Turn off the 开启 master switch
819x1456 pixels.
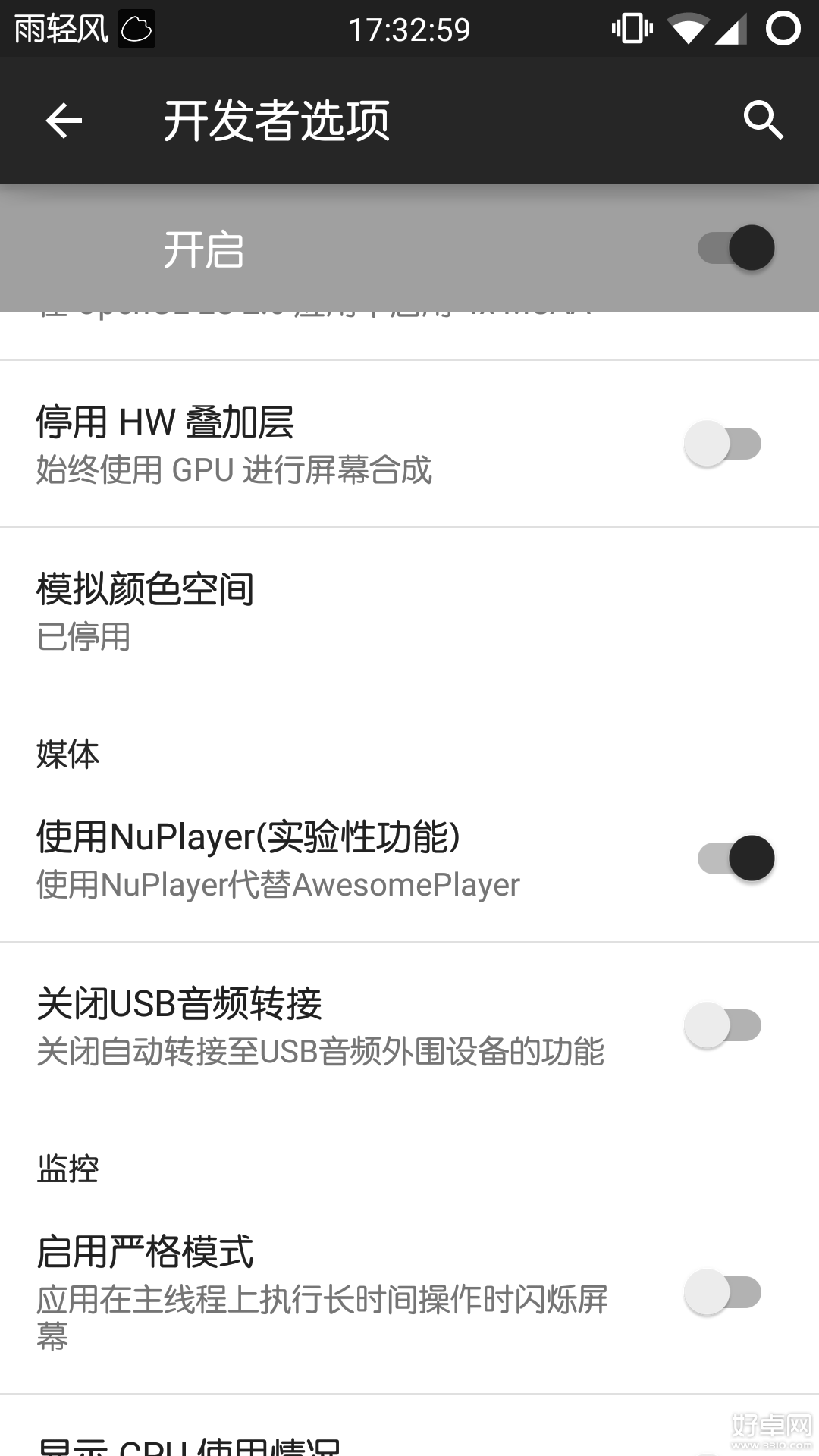(x=735, y=248)
